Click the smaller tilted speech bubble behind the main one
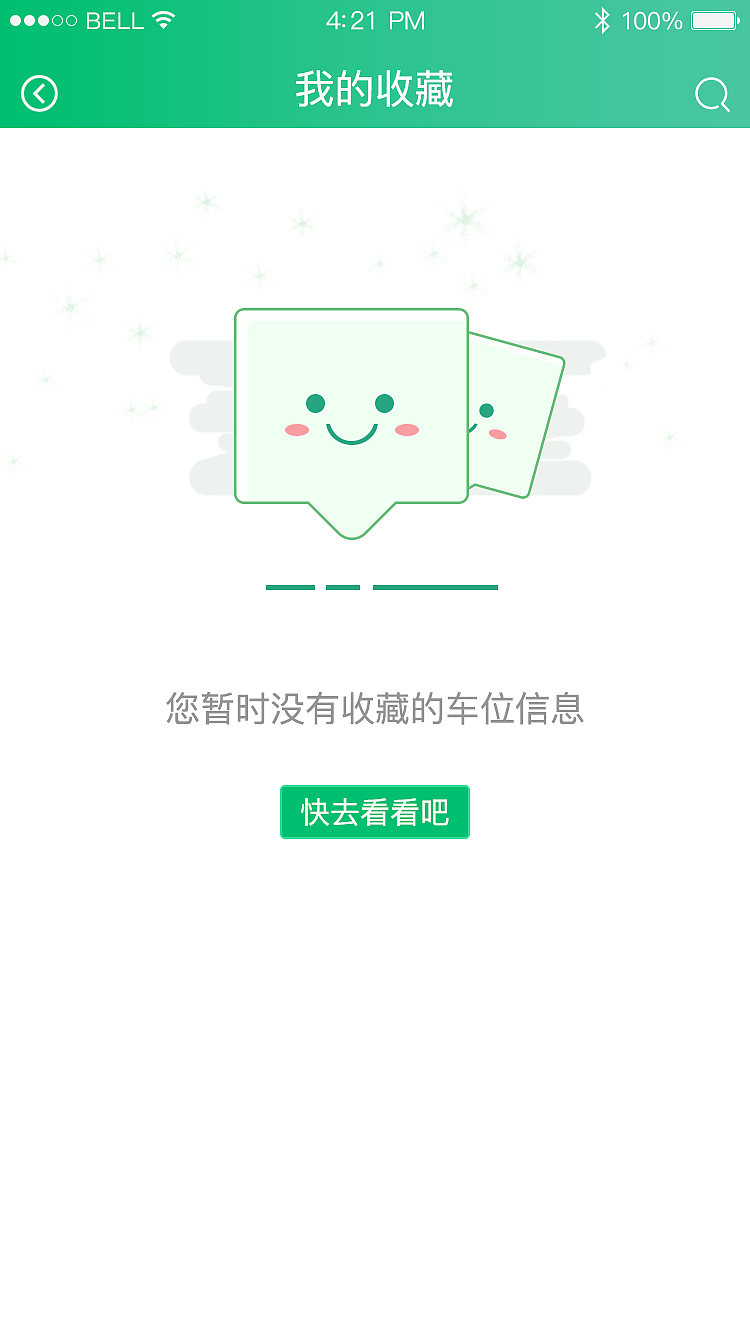Screen dimensions: 750x1330 (x=520, y=420)
